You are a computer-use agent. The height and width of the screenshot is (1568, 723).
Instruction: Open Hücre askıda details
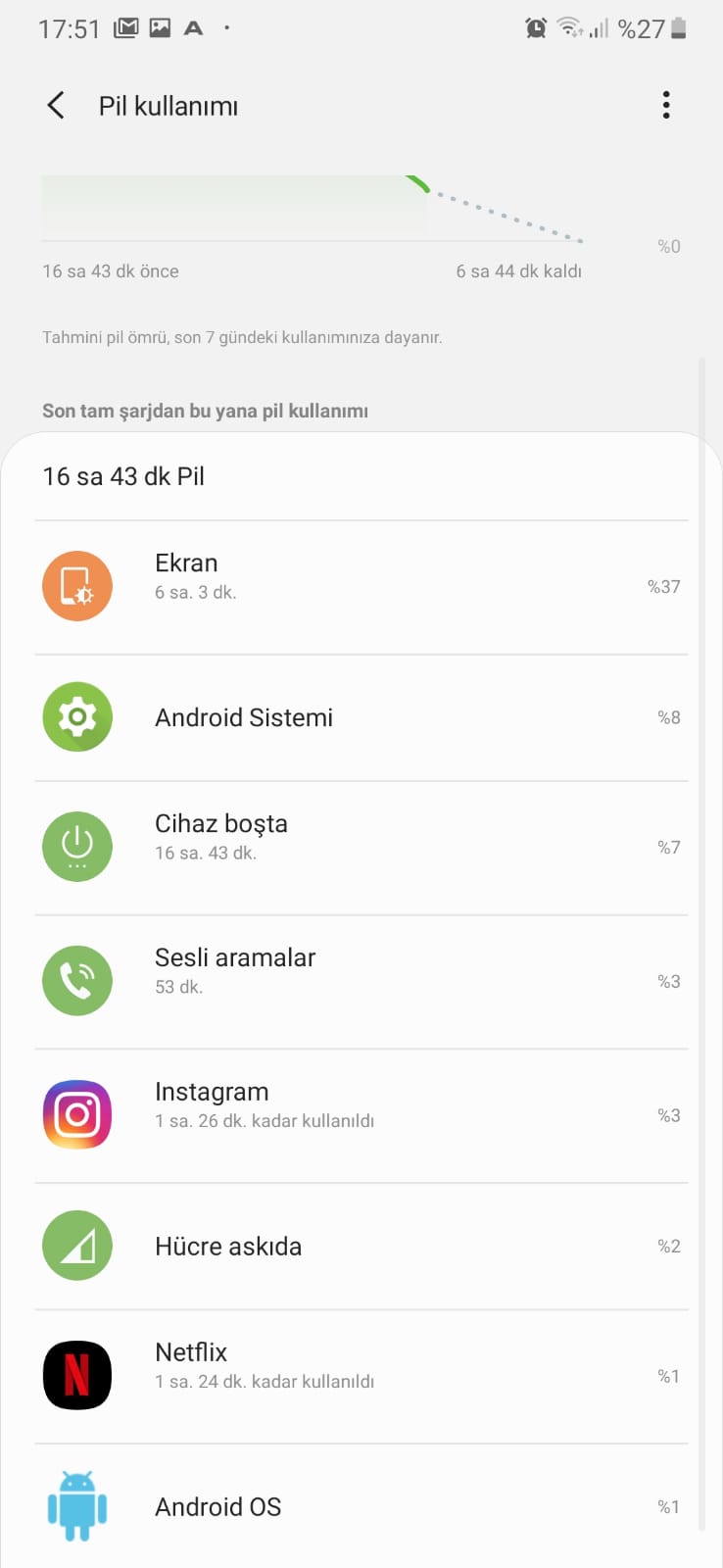(361, 1247)
